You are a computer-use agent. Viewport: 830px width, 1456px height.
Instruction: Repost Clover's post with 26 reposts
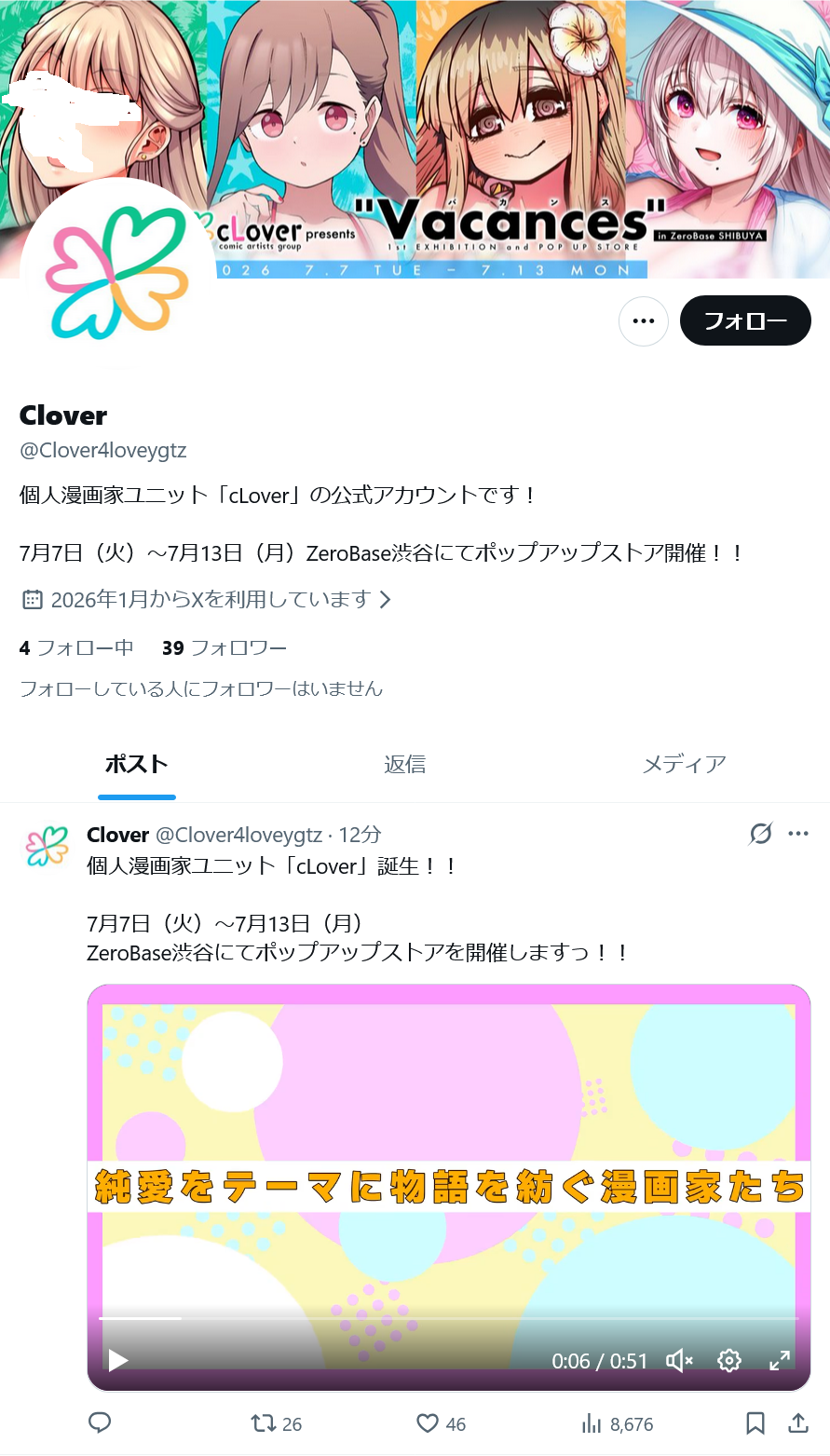tap(265, 1423)
